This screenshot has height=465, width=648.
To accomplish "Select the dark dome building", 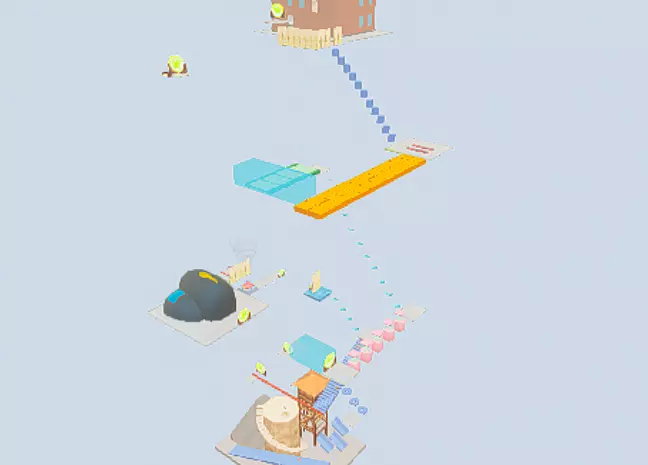I will [x=200, y=296].
